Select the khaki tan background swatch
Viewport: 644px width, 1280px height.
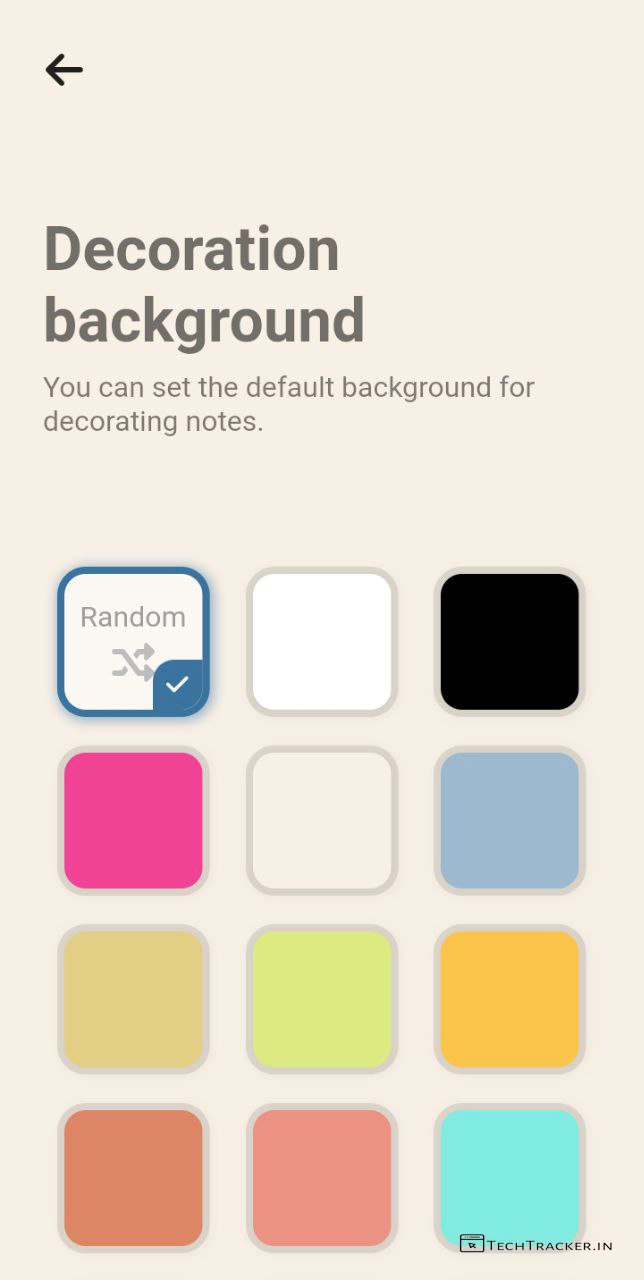(x=133, y=998)
